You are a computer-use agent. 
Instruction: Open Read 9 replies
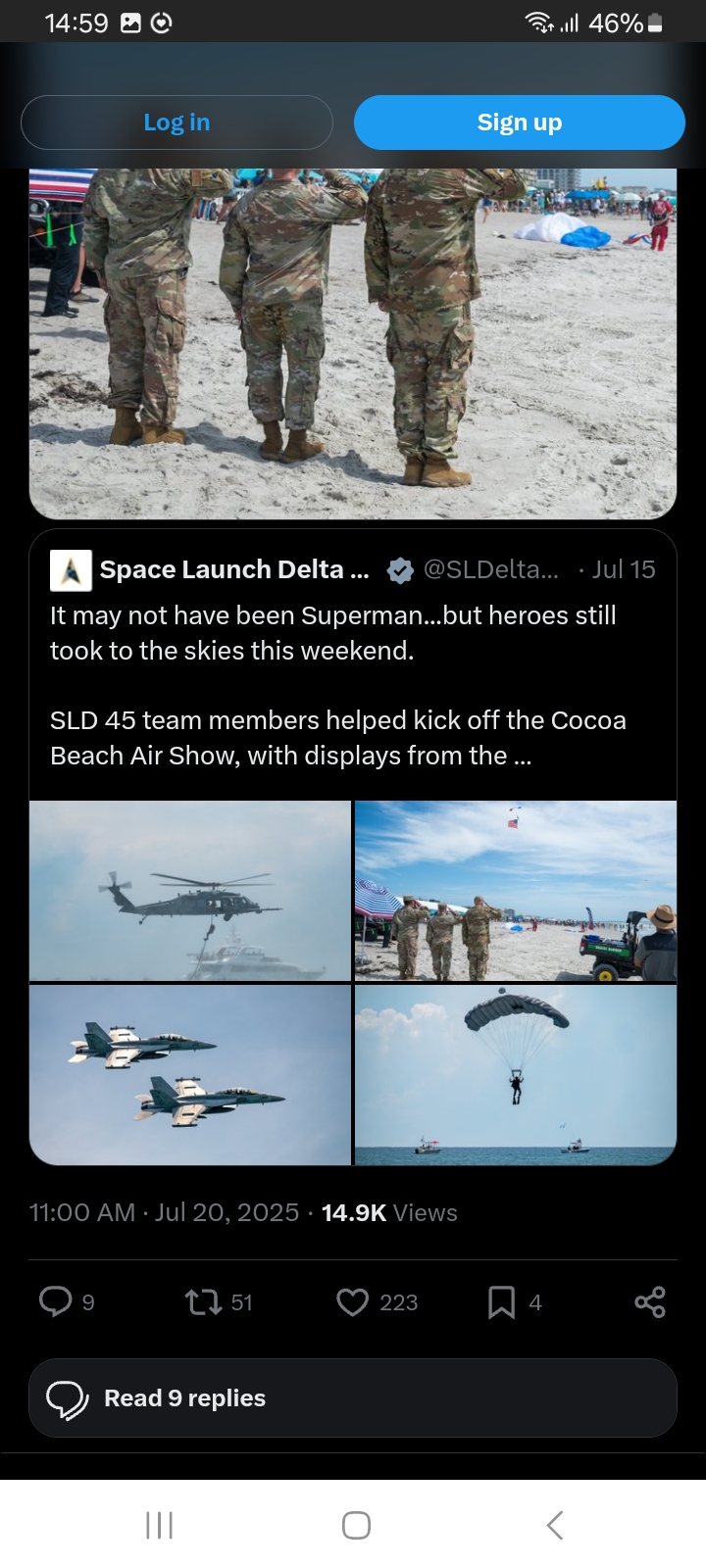pyautogui.click(x=353, y=1398)
